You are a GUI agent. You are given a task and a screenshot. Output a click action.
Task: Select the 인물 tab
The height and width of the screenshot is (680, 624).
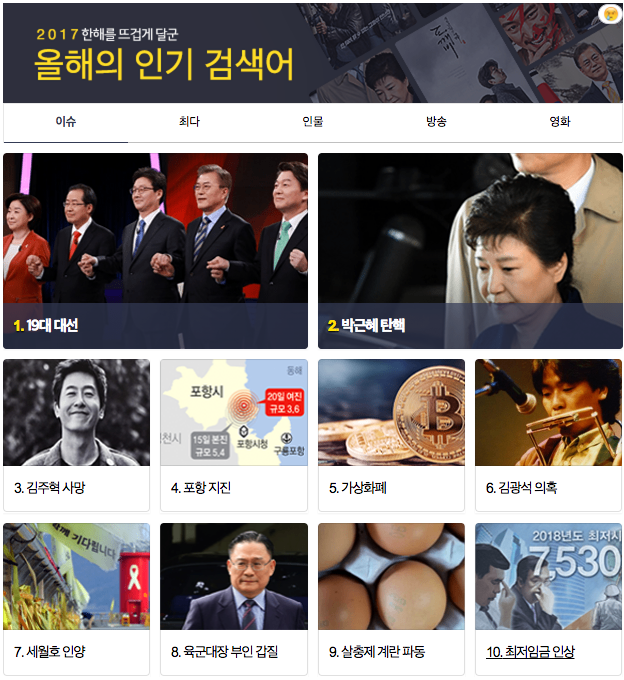313,122
